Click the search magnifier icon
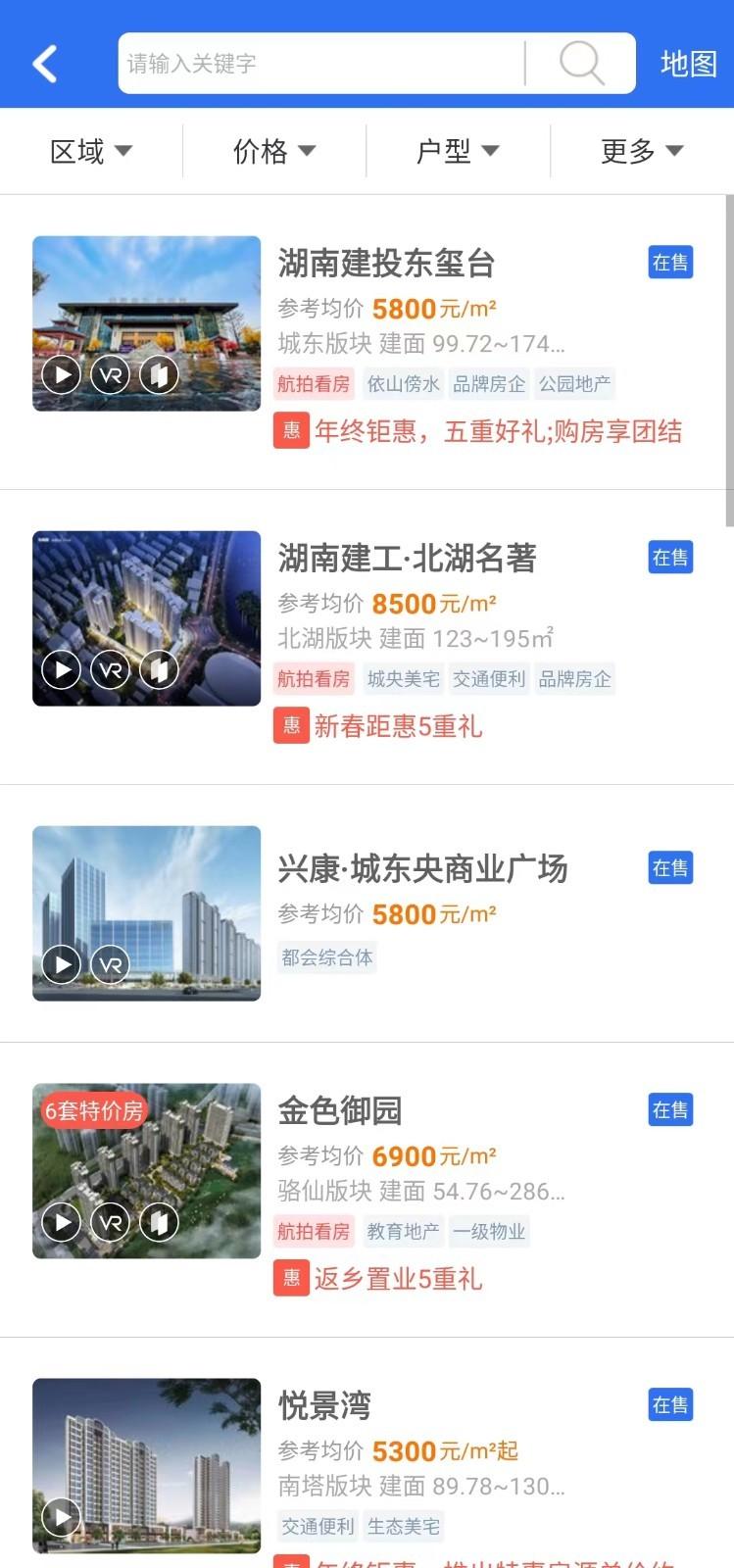This screenshot has width=734, height=1568. pos(582,63)
